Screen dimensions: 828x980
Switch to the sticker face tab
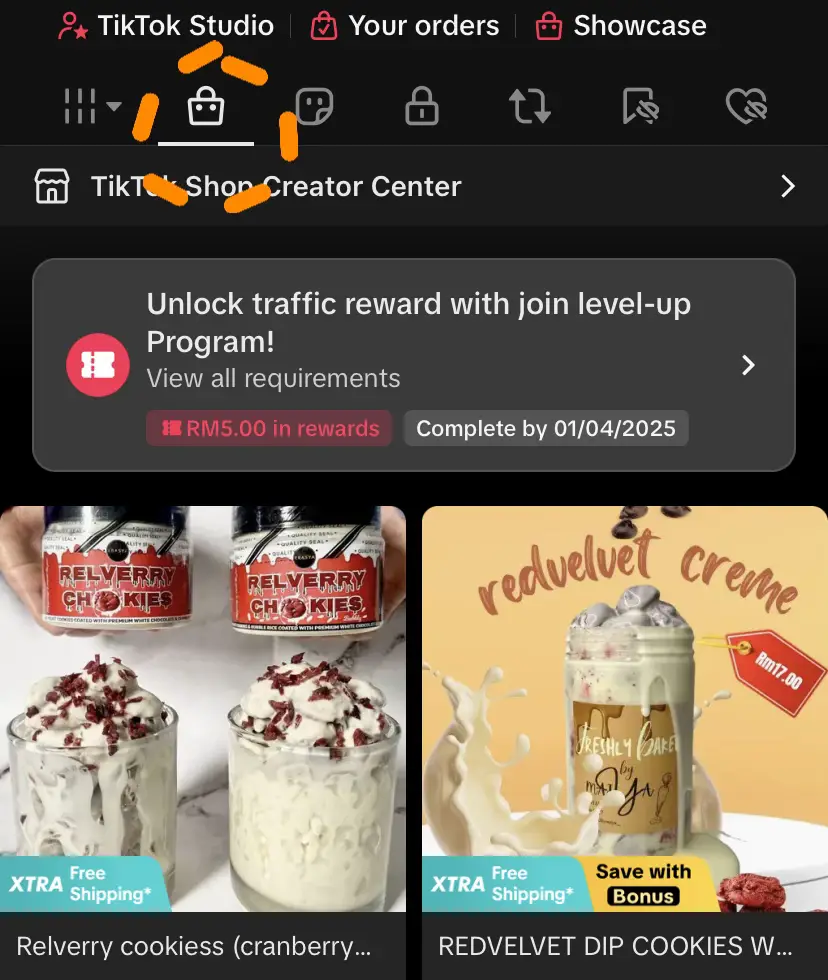(314, 106)
